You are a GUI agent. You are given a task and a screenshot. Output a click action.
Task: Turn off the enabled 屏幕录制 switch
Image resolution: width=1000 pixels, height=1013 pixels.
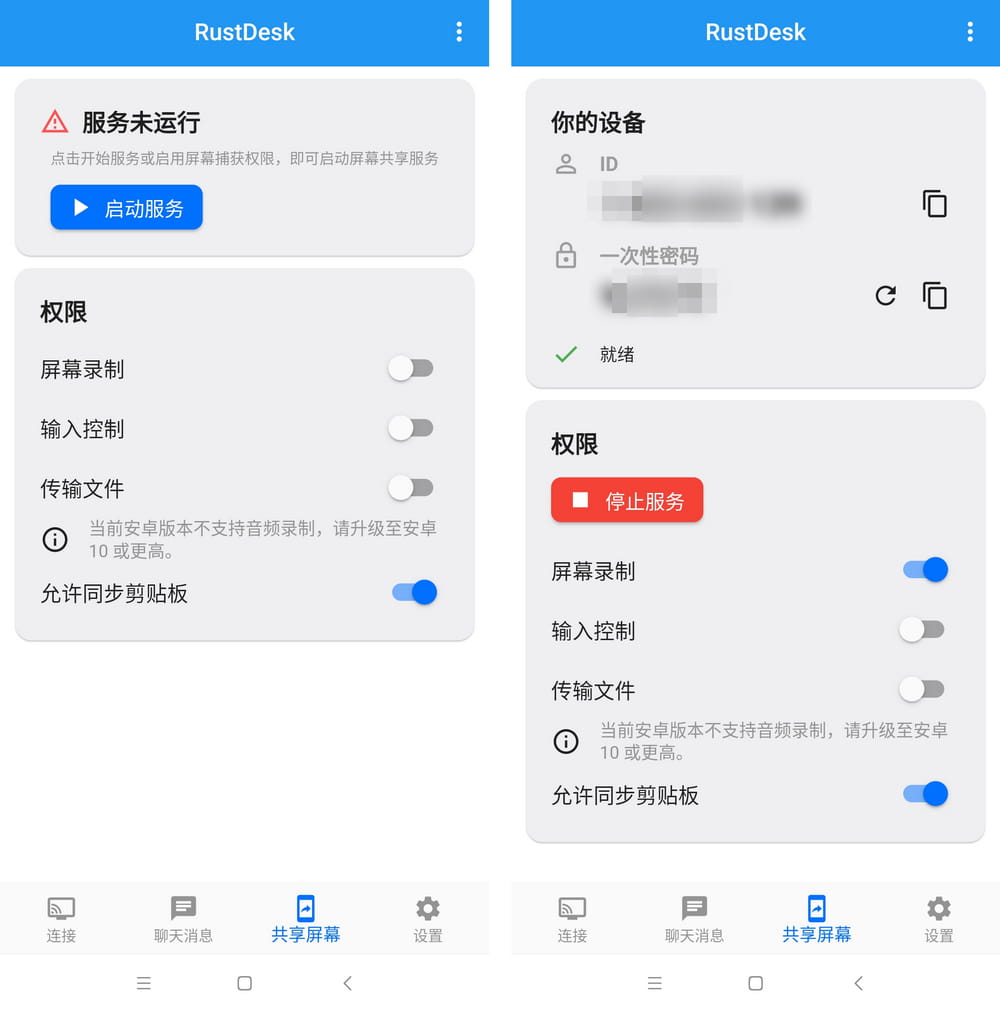pos(924,570)
